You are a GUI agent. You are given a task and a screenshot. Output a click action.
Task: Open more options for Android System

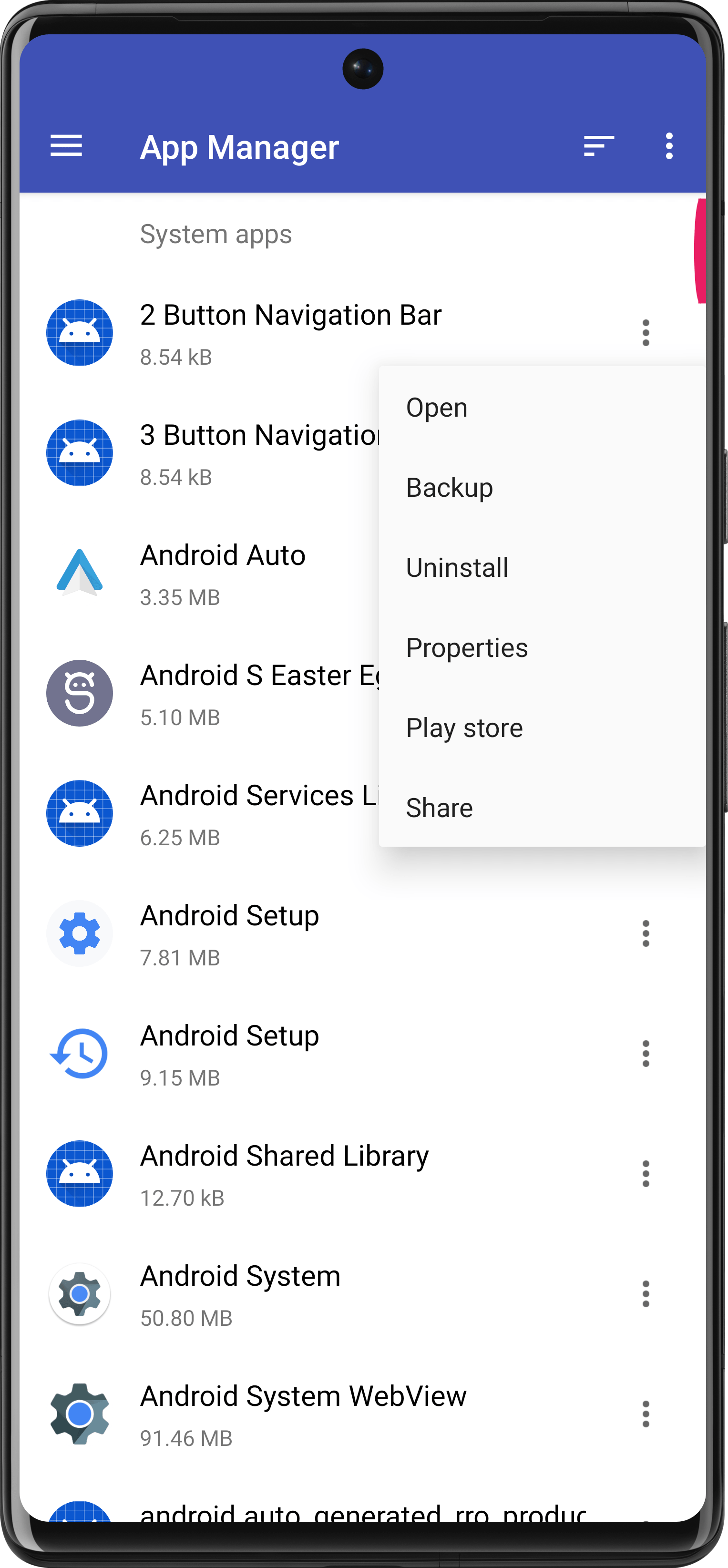click(x=646, y=1294)
